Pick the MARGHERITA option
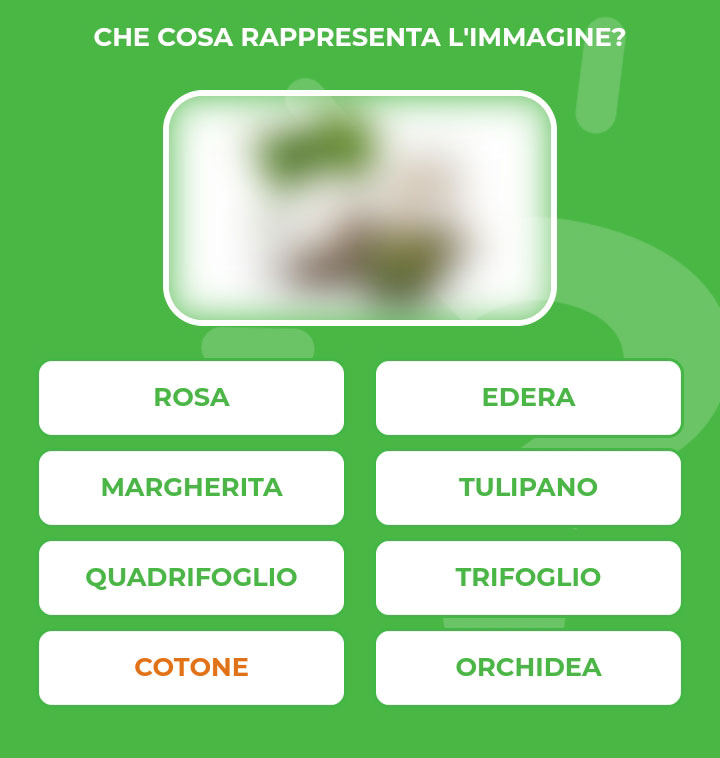This screenshot has height=758, width=720. [191, 488]
